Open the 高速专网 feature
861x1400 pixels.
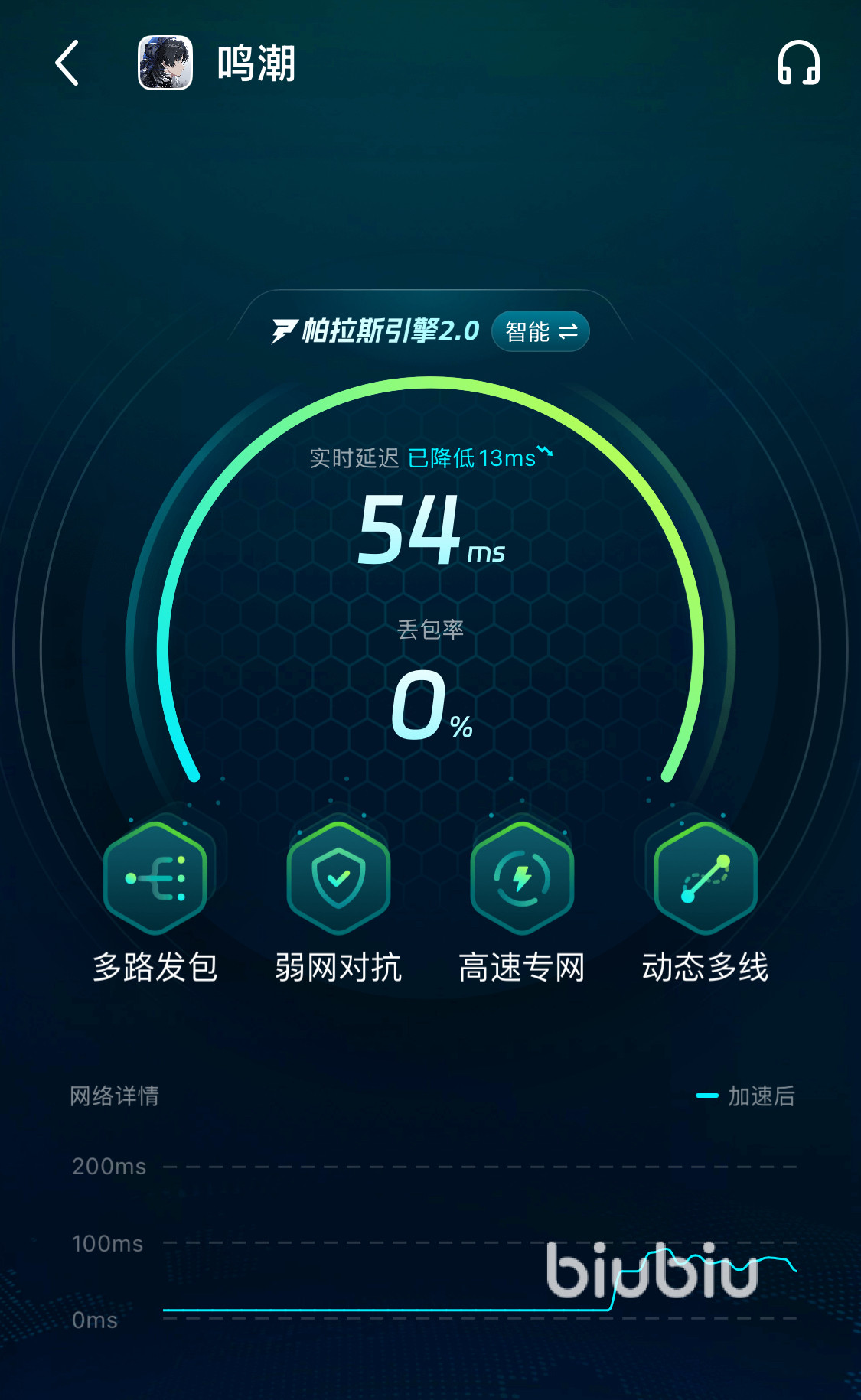click(522, 878)
